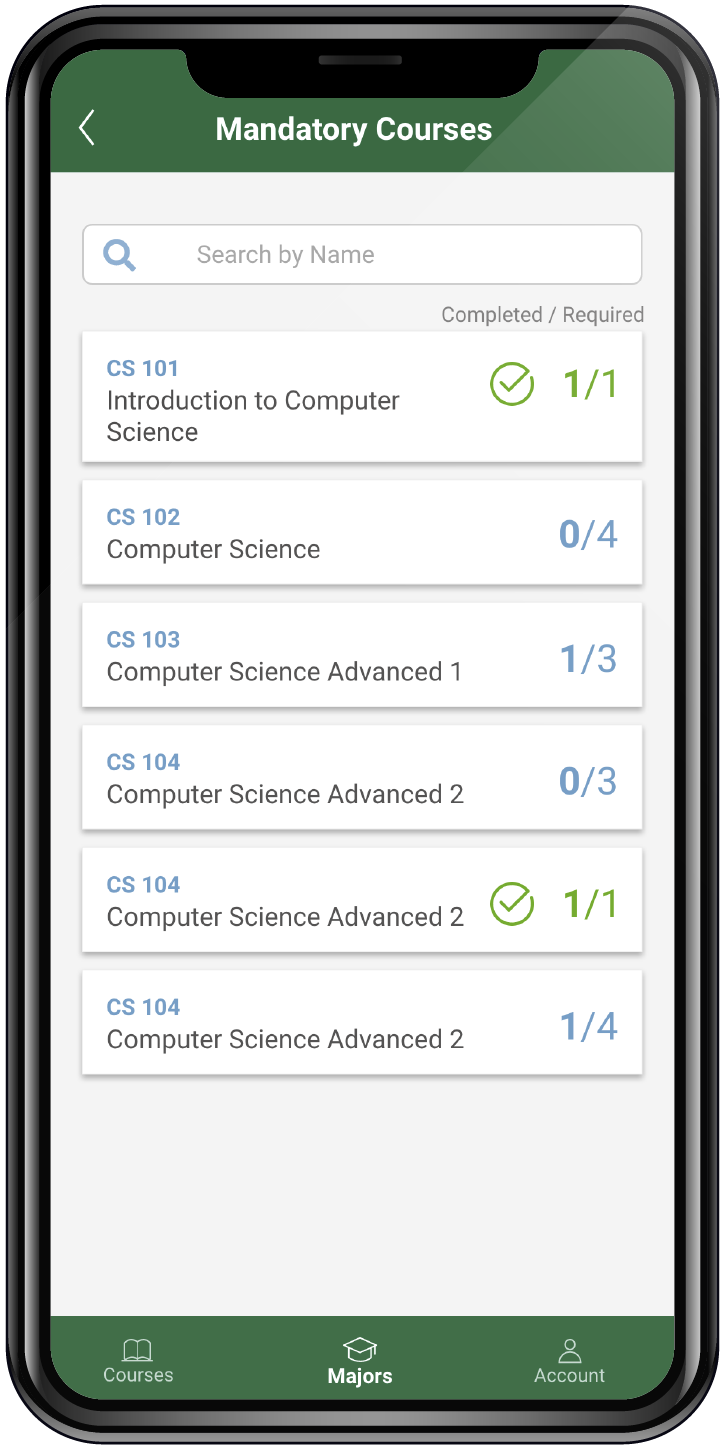This screenshot has height=1451, width=725.
Task: Open the CS 104 card showing 1/4
Action: click(362, 1023)
